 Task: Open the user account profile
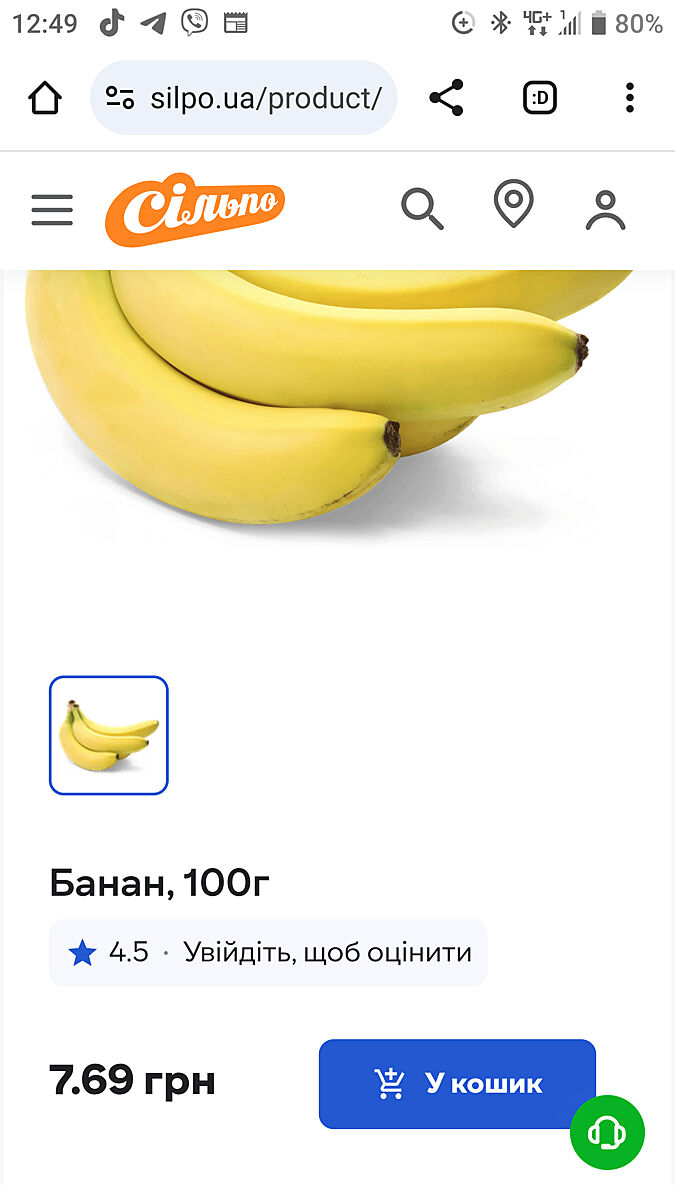click(x=605, y=210)
